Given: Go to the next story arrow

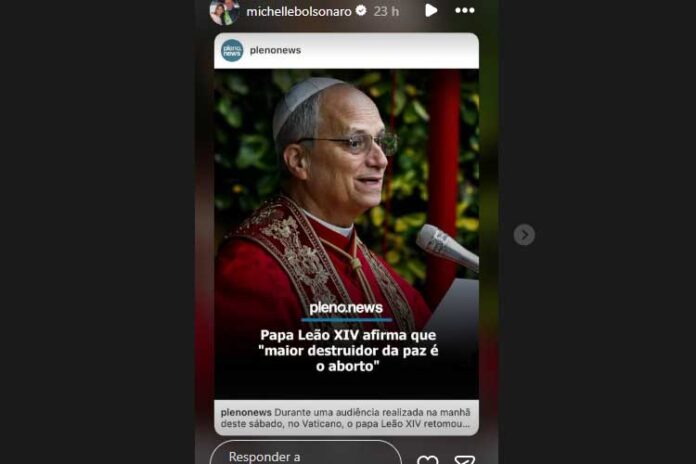Looking at the screenshot, I should pos(524,235).
